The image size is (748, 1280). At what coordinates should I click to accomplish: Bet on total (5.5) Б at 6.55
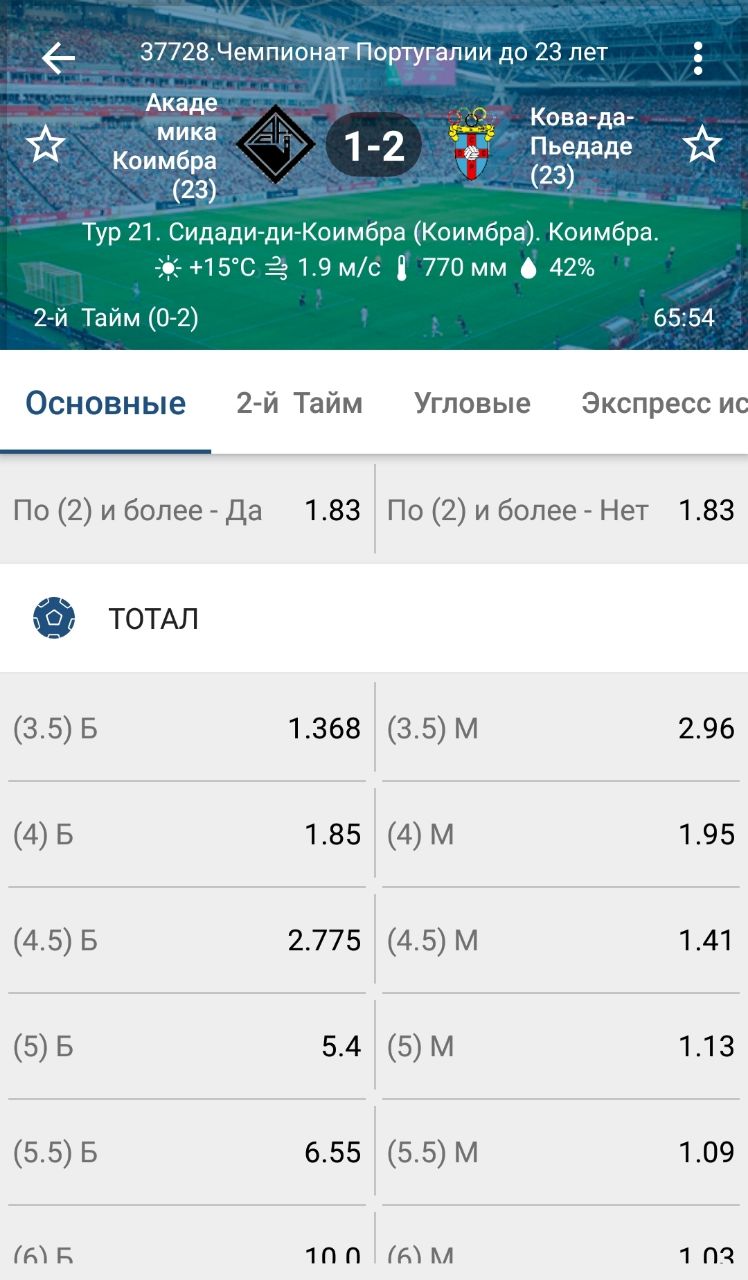pyautogui.click(x=187, y=1152)
